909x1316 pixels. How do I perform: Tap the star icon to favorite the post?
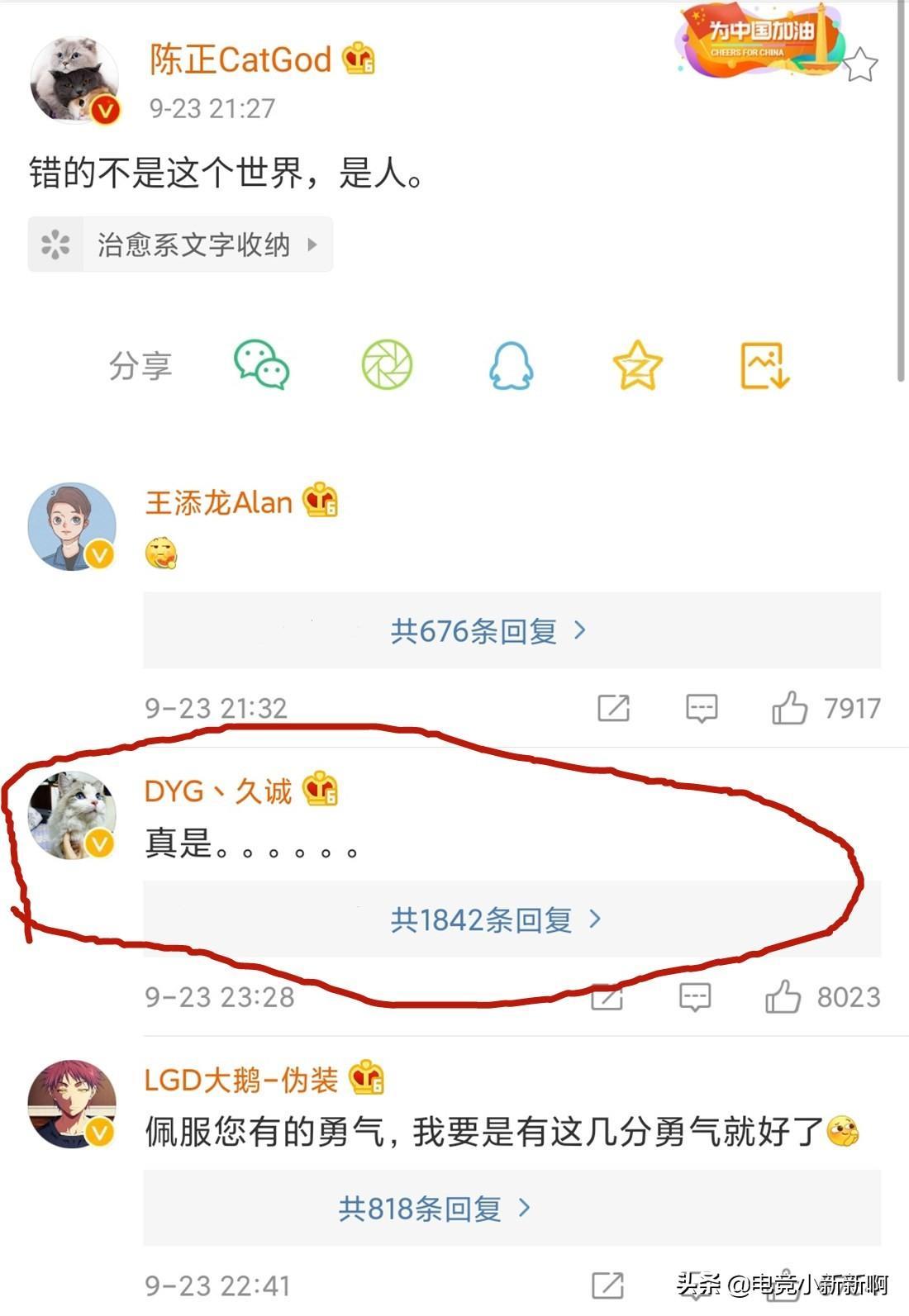859,65
